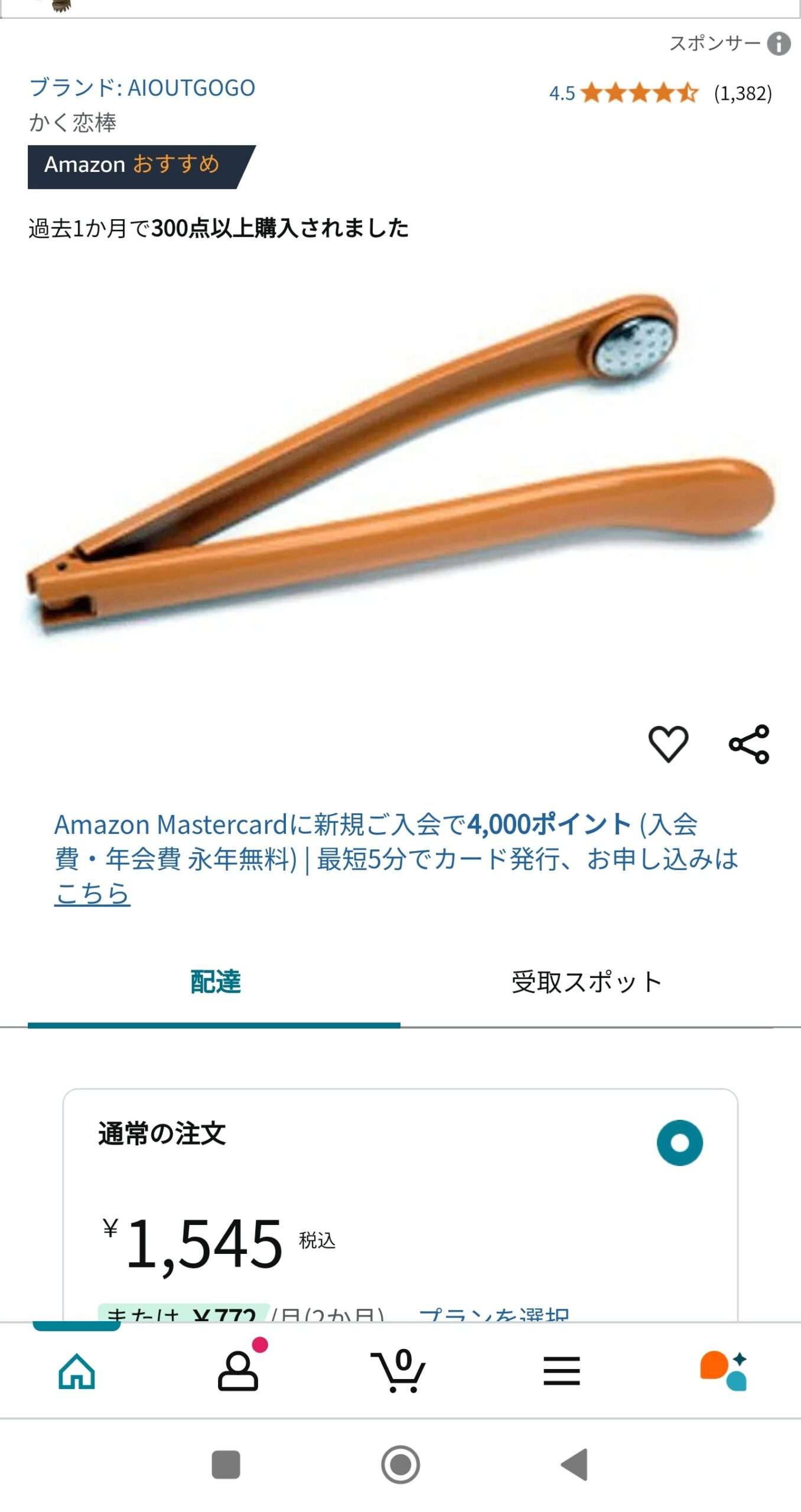Open the sponsor info icon
The width and height of the screenshot is (801, 1512).
[779, 44]
